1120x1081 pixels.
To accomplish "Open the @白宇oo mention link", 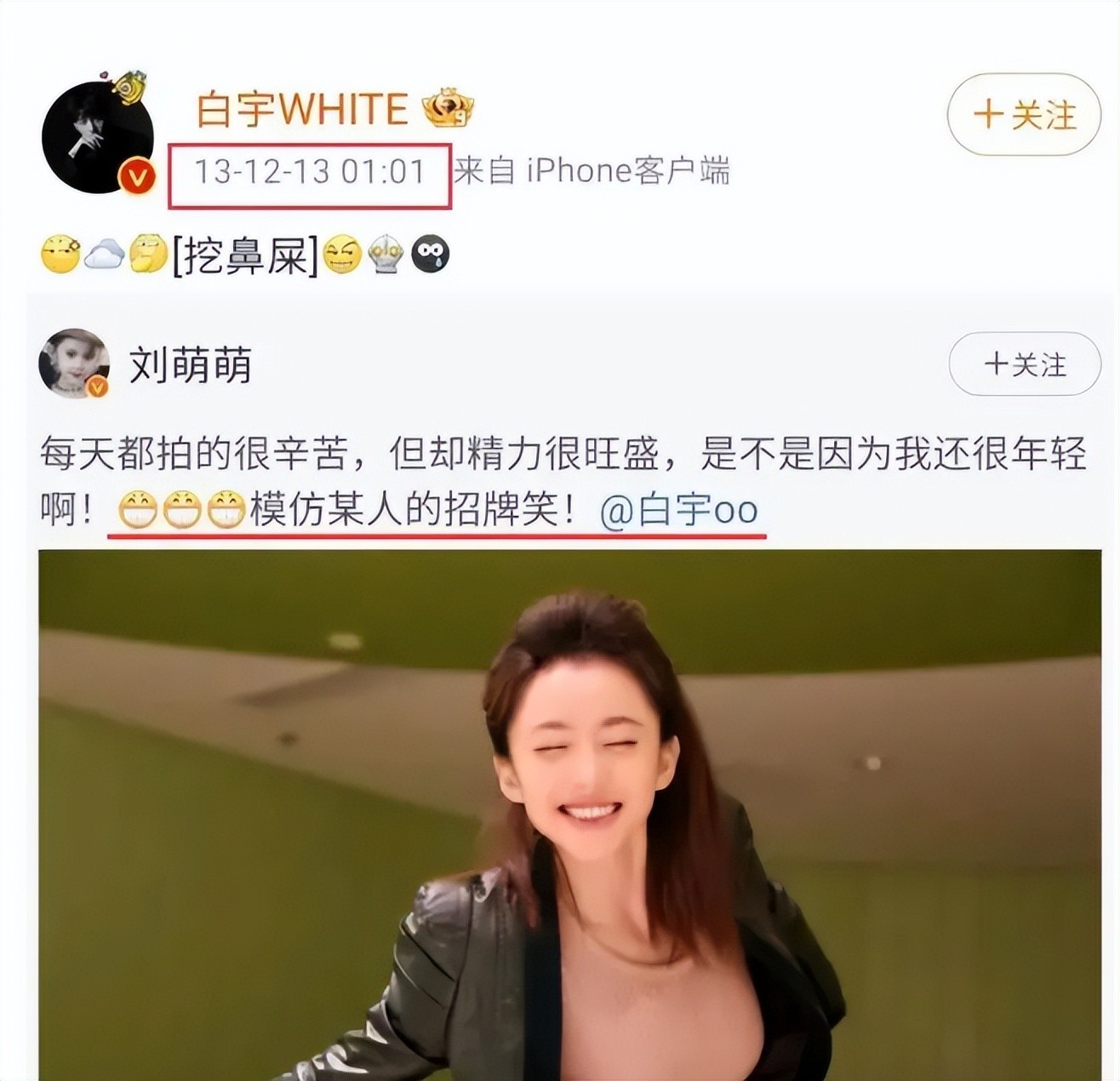I will coord(678,512).
